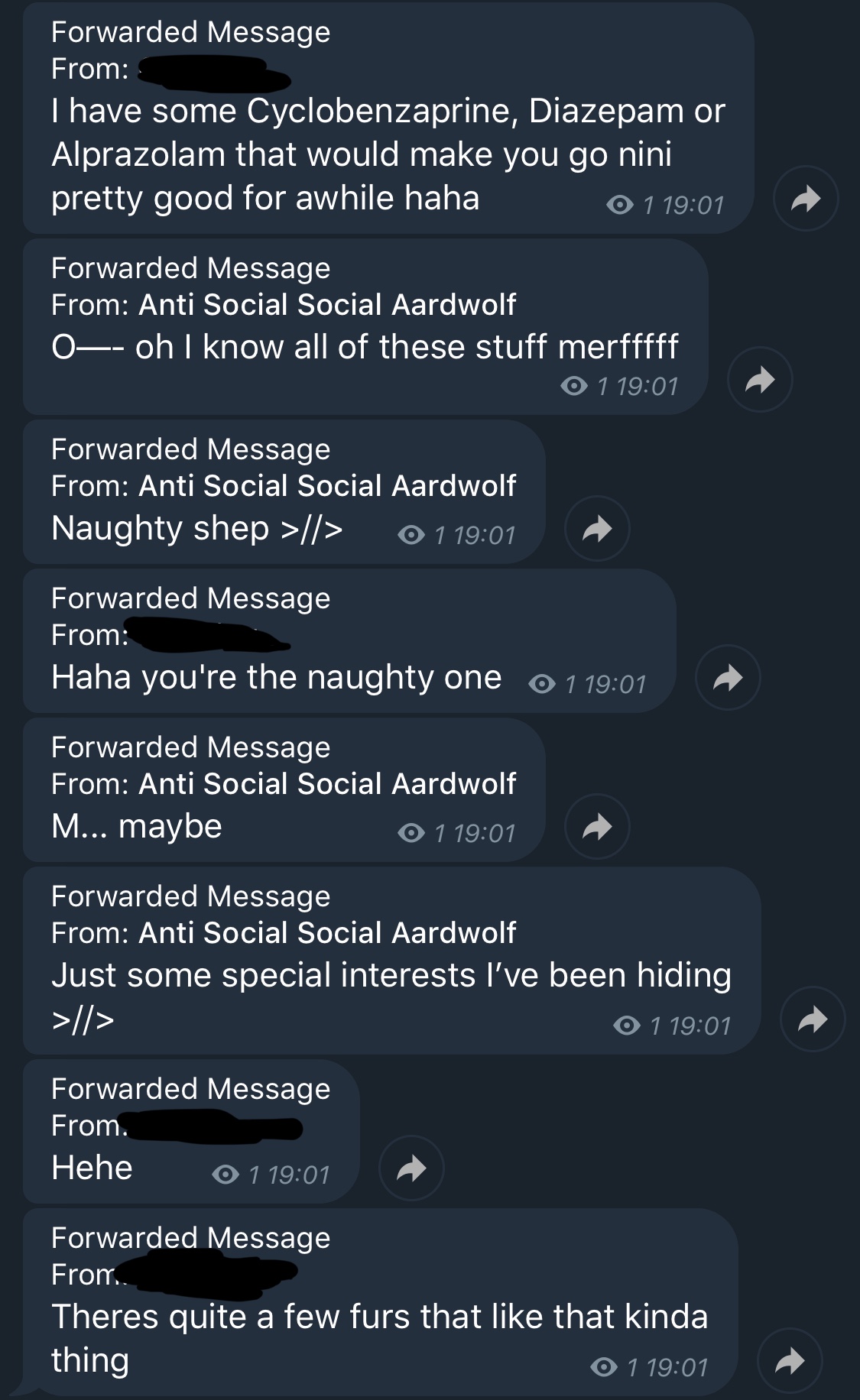Forward the 'oh I know all of these stuff' message
The width and height of the screenshot is (860, 1400).
pyautogui.click(x=760, y=380)
